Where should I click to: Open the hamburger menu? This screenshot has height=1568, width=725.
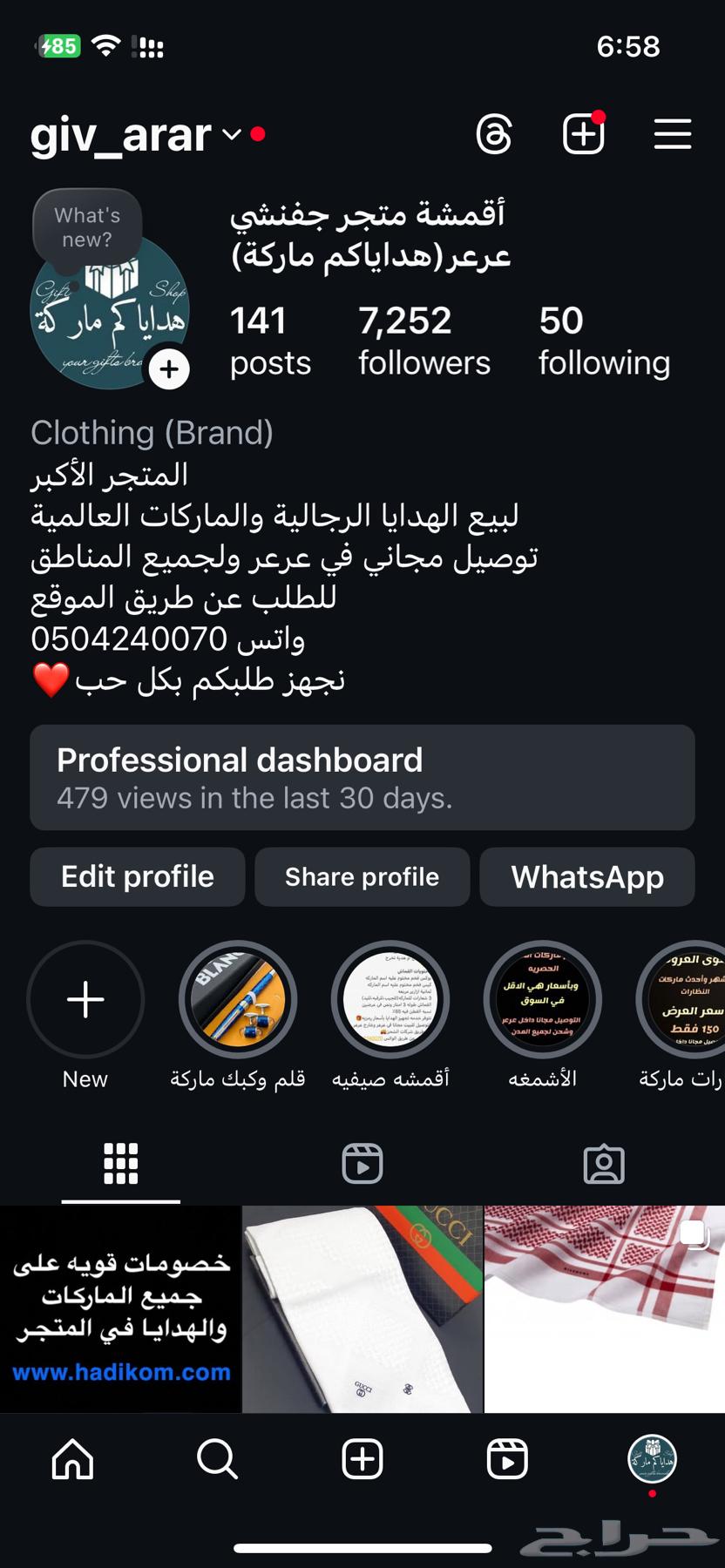click(x=672, y=134)
